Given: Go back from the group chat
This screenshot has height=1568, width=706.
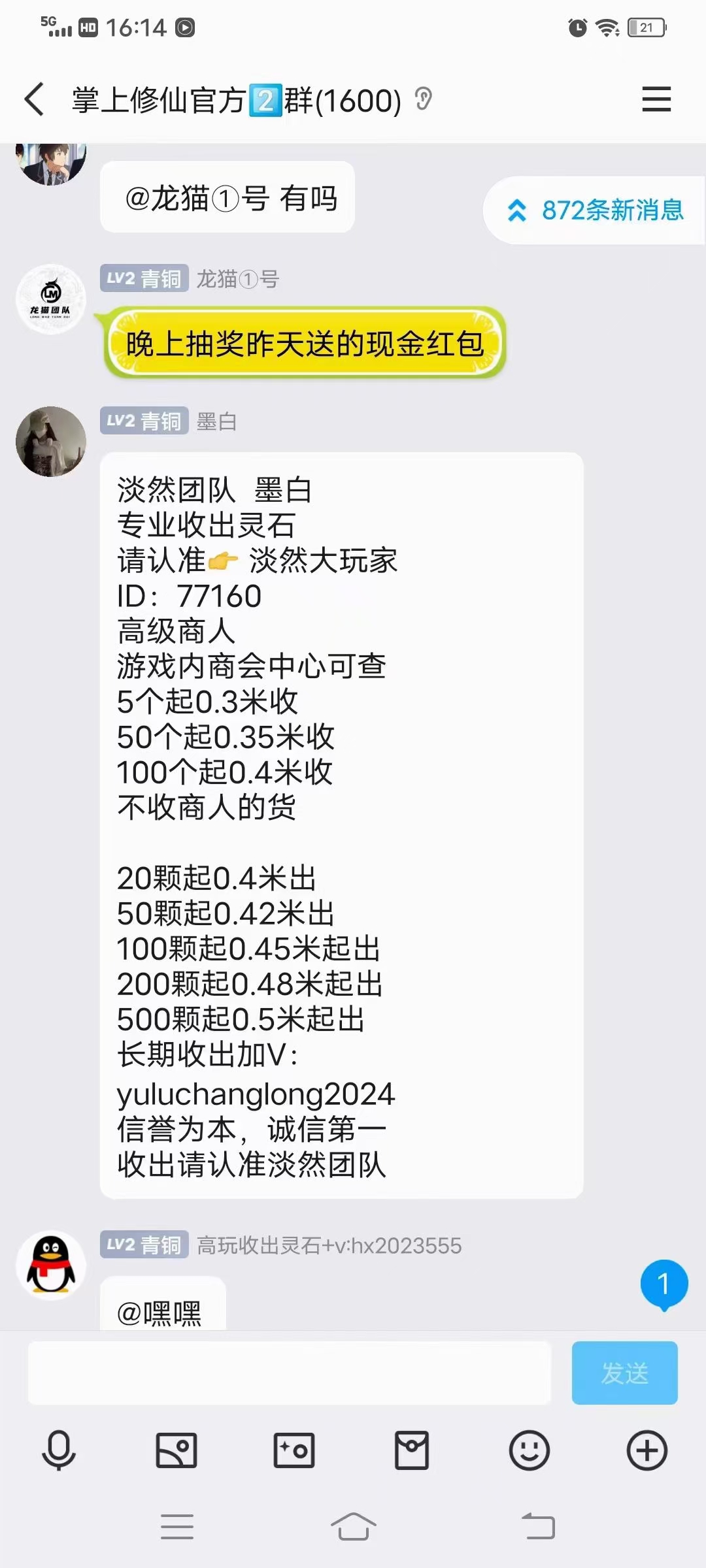Looking at the screenshot, I should click(x=35, y=100).
